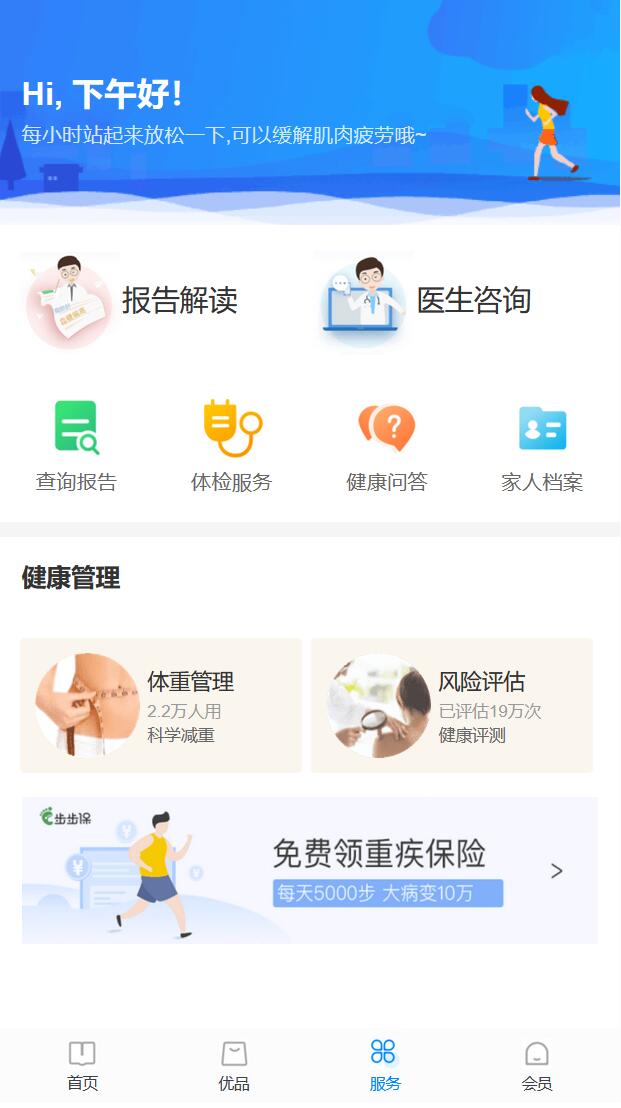Open 健康问答 health Q&A
621x1108 pixels.
tap(387, 447)
